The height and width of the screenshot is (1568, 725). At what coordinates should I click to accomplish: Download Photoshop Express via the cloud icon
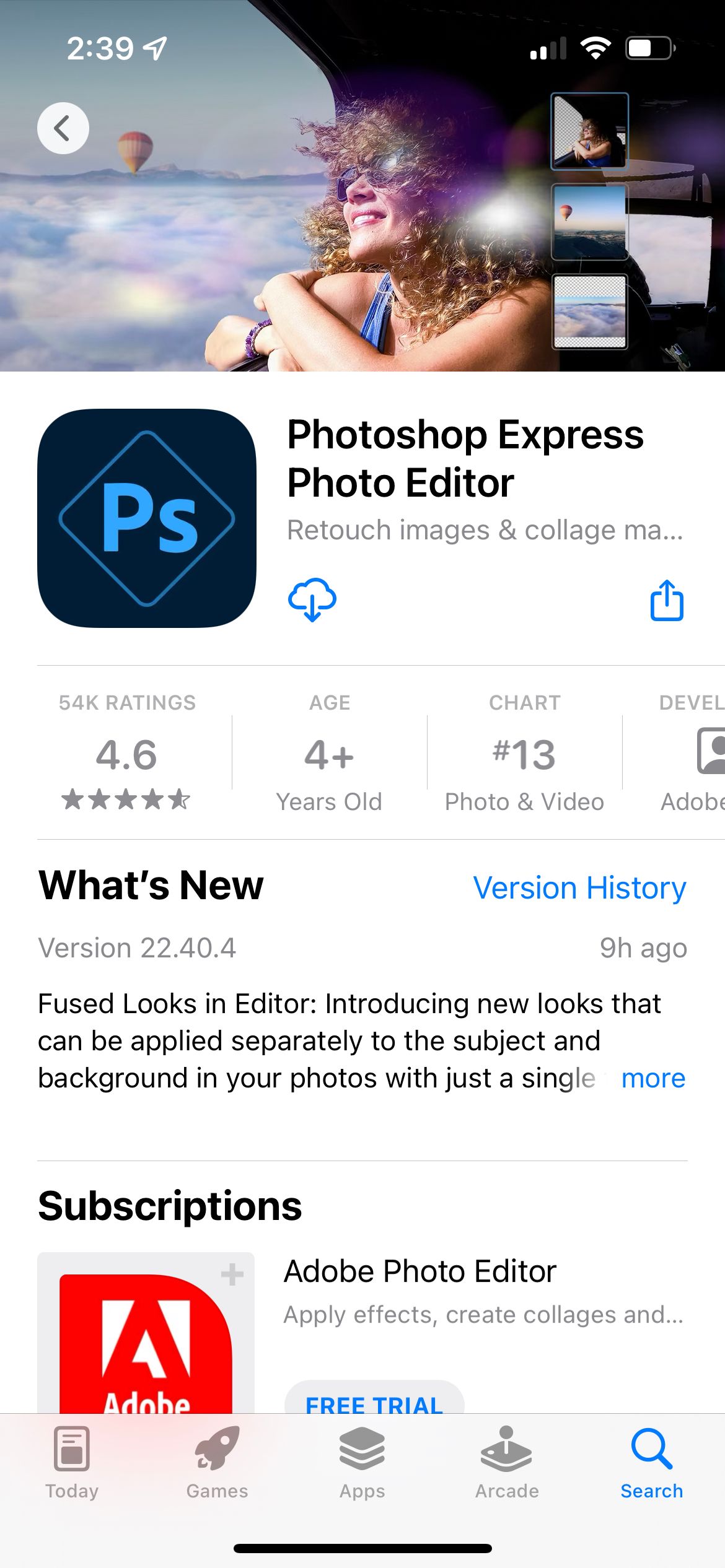click(x=312, y=599)
